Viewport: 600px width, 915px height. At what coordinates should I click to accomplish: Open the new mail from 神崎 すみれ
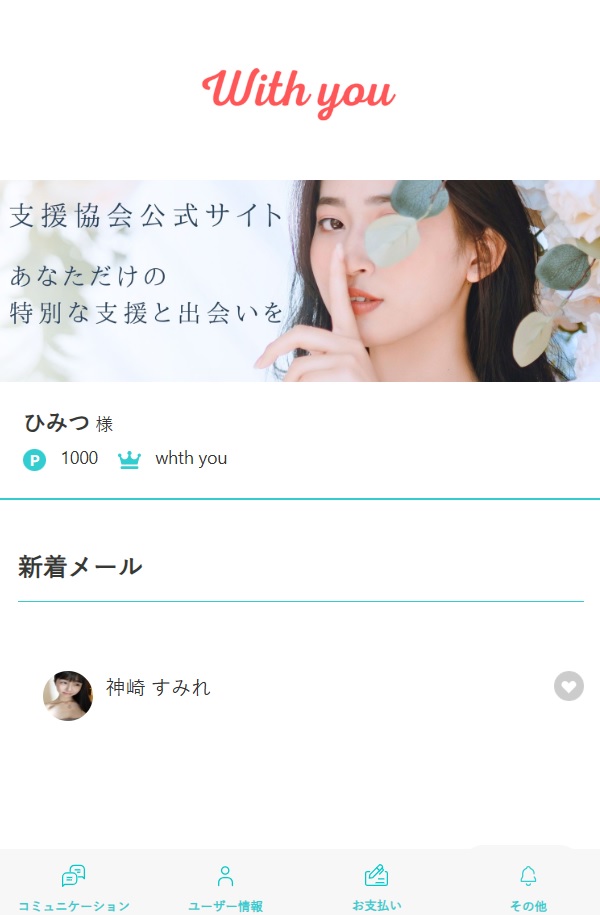pos(158,688)
